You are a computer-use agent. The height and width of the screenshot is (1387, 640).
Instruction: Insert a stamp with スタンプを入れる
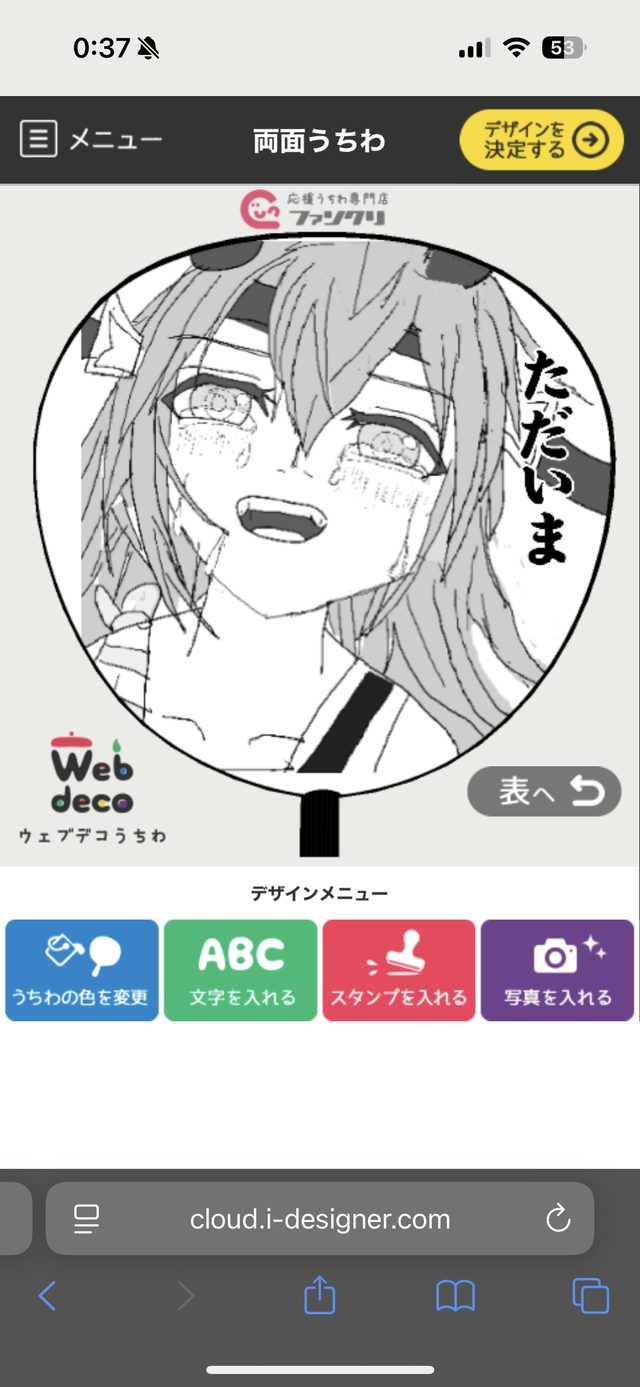[x=398, y=970]
